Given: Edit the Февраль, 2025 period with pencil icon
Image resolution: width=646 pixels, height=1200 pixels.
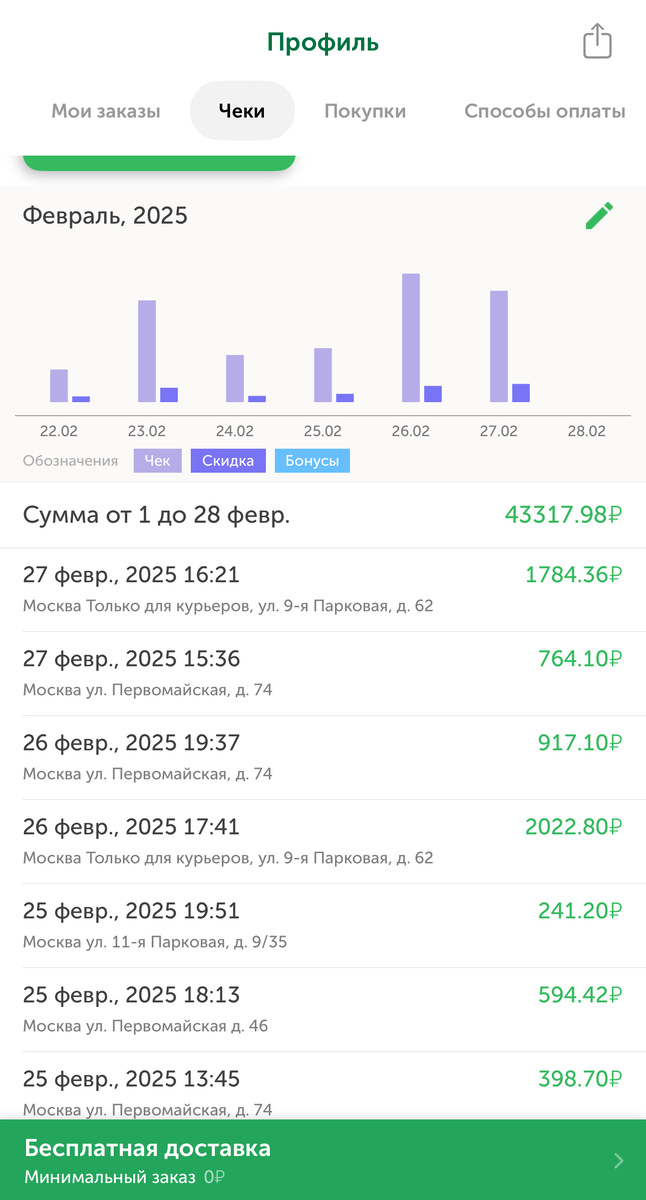Looking at the screenshot, I should [599, 215].
